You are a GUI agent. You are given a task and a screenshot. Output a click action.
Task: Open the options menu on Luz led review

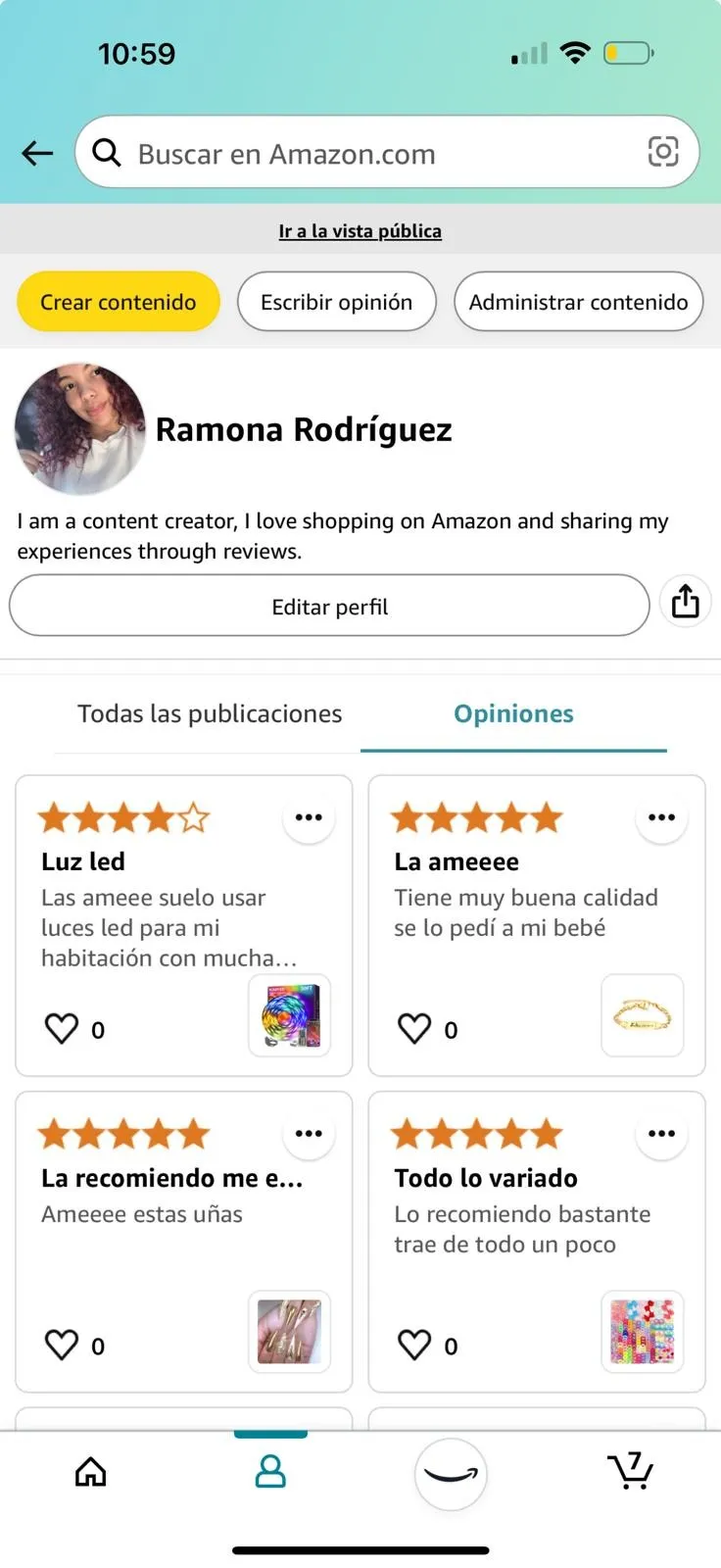[309, 817]
